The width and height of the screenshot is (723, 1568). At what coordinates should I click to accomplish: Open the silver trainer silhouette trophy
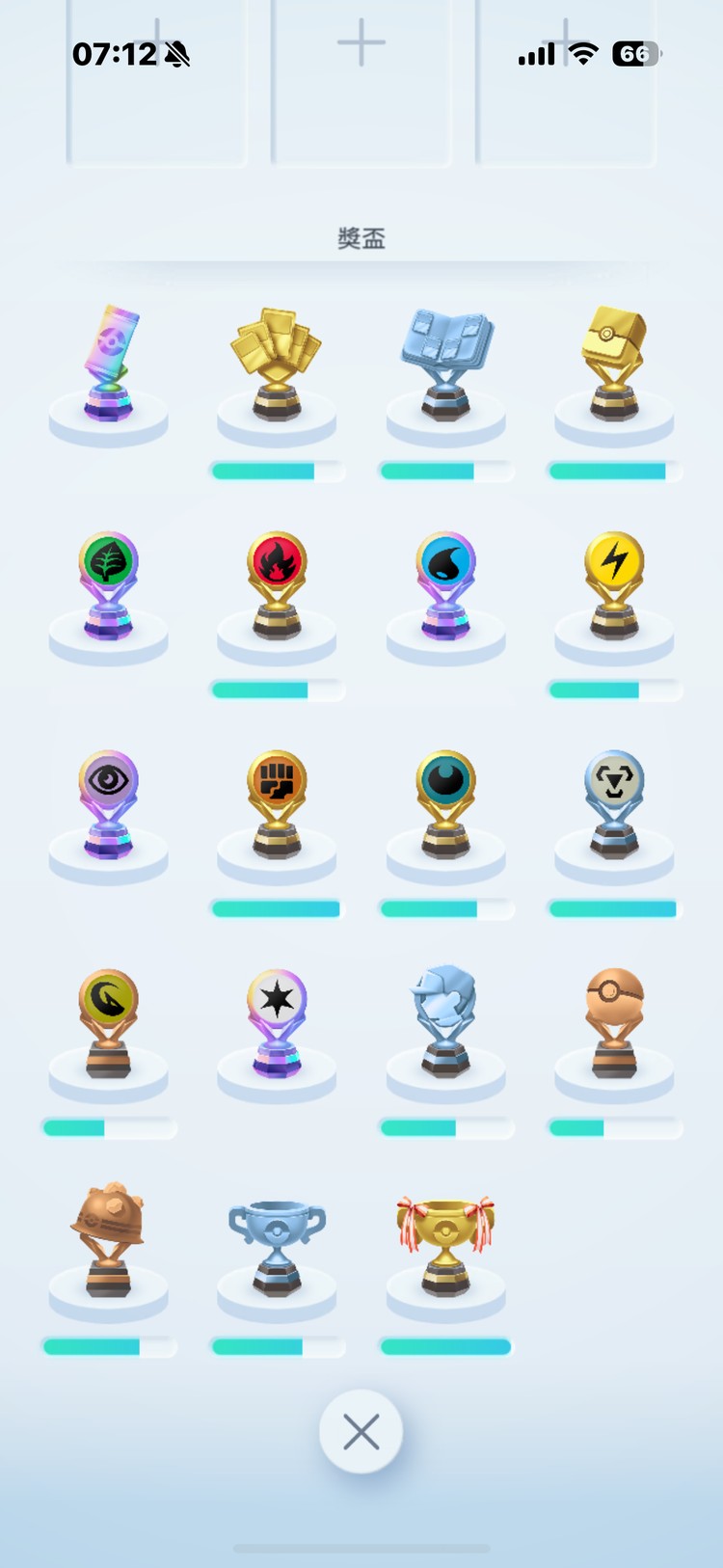445,1021
